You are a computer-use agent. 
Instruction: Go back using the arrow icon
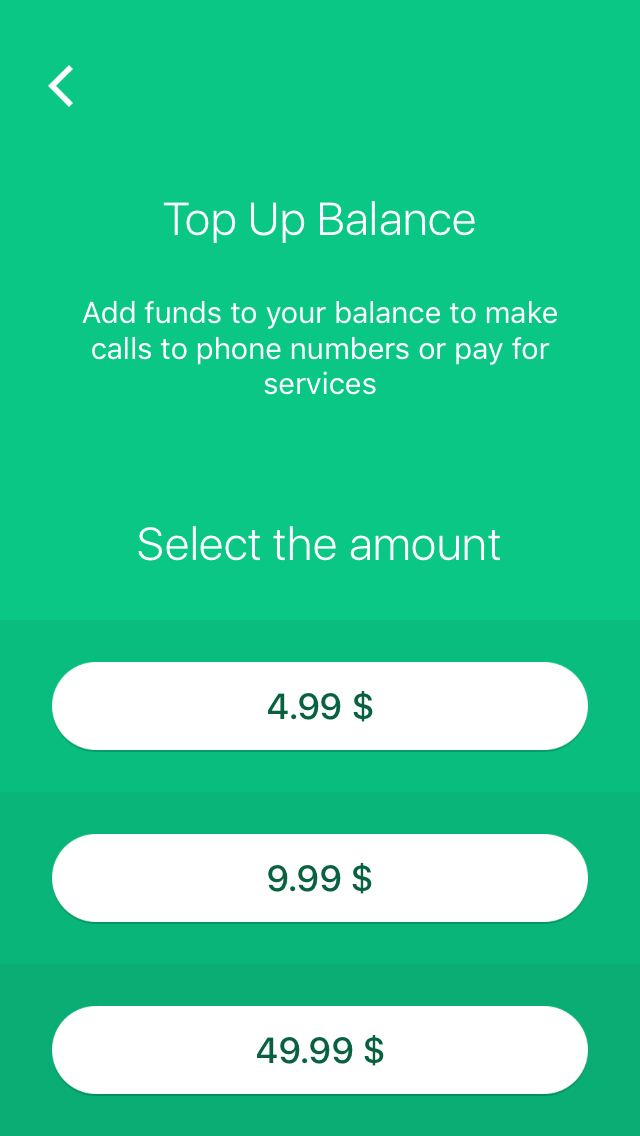coord(61,86)
